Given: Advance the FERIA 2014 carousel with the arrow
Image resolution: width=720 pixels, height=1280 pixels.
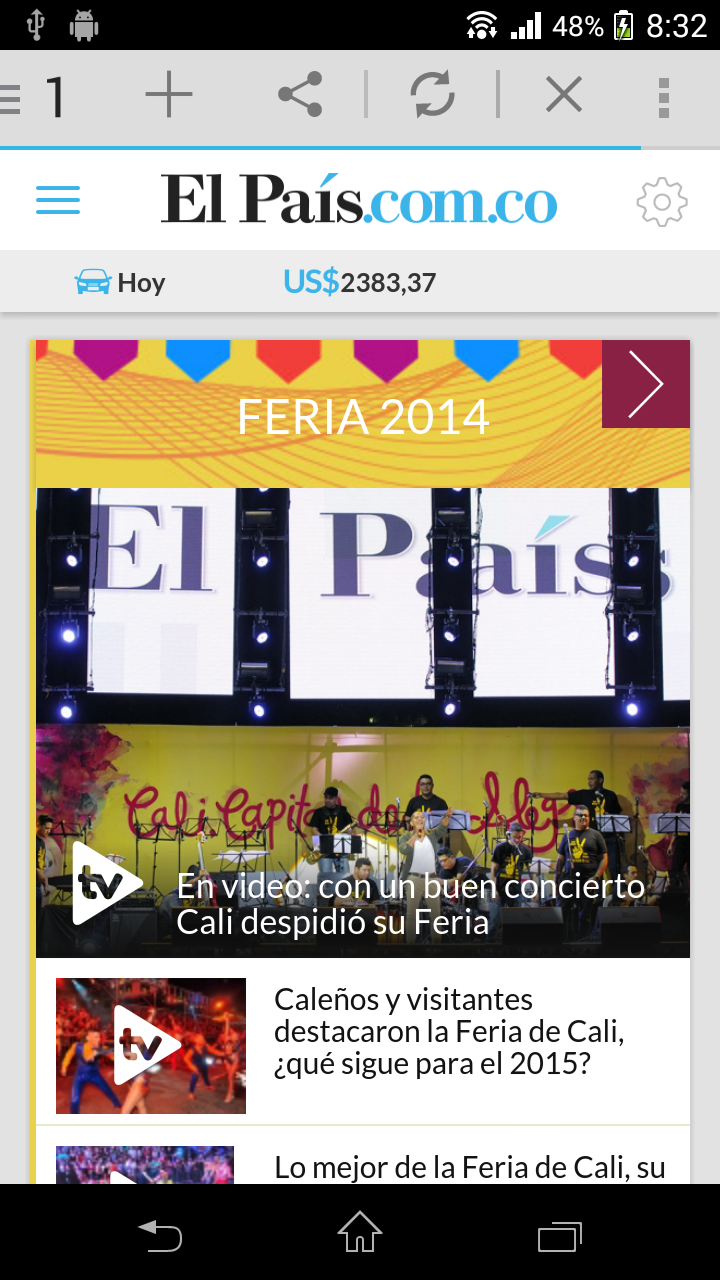Looking at the screenshot, I should pos(646,383).
